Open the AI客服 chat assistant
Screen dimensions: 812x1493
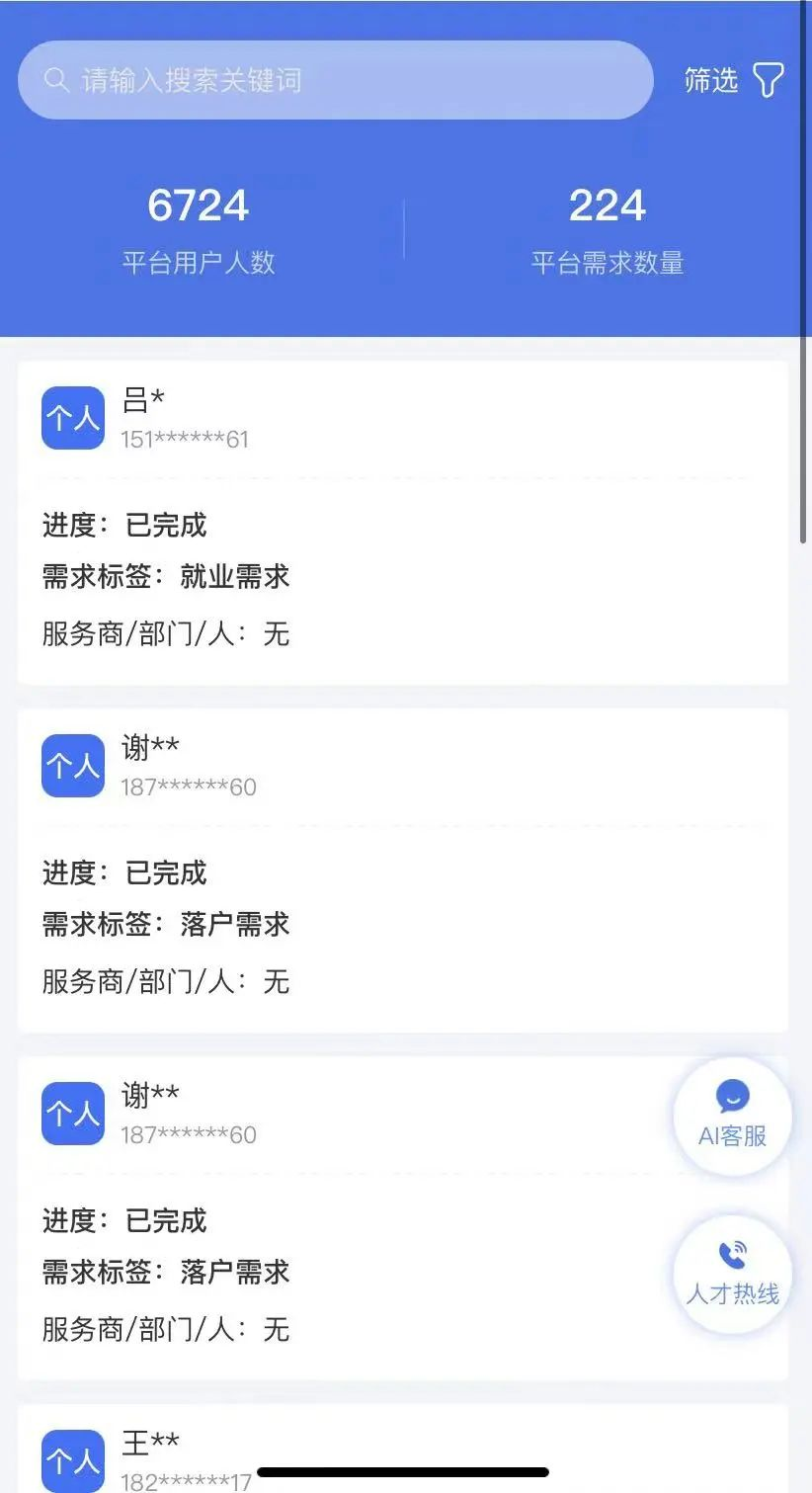(732, 1117)
